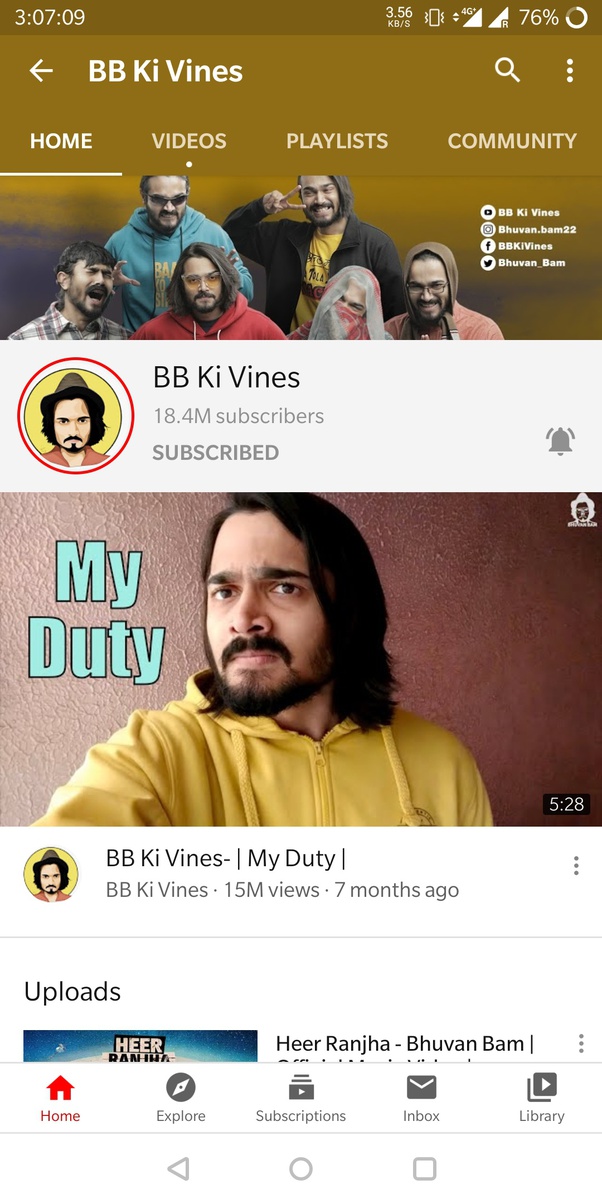Switch to the Library tab
This screenshot has width=602, height=1204.
[541, 1097]
